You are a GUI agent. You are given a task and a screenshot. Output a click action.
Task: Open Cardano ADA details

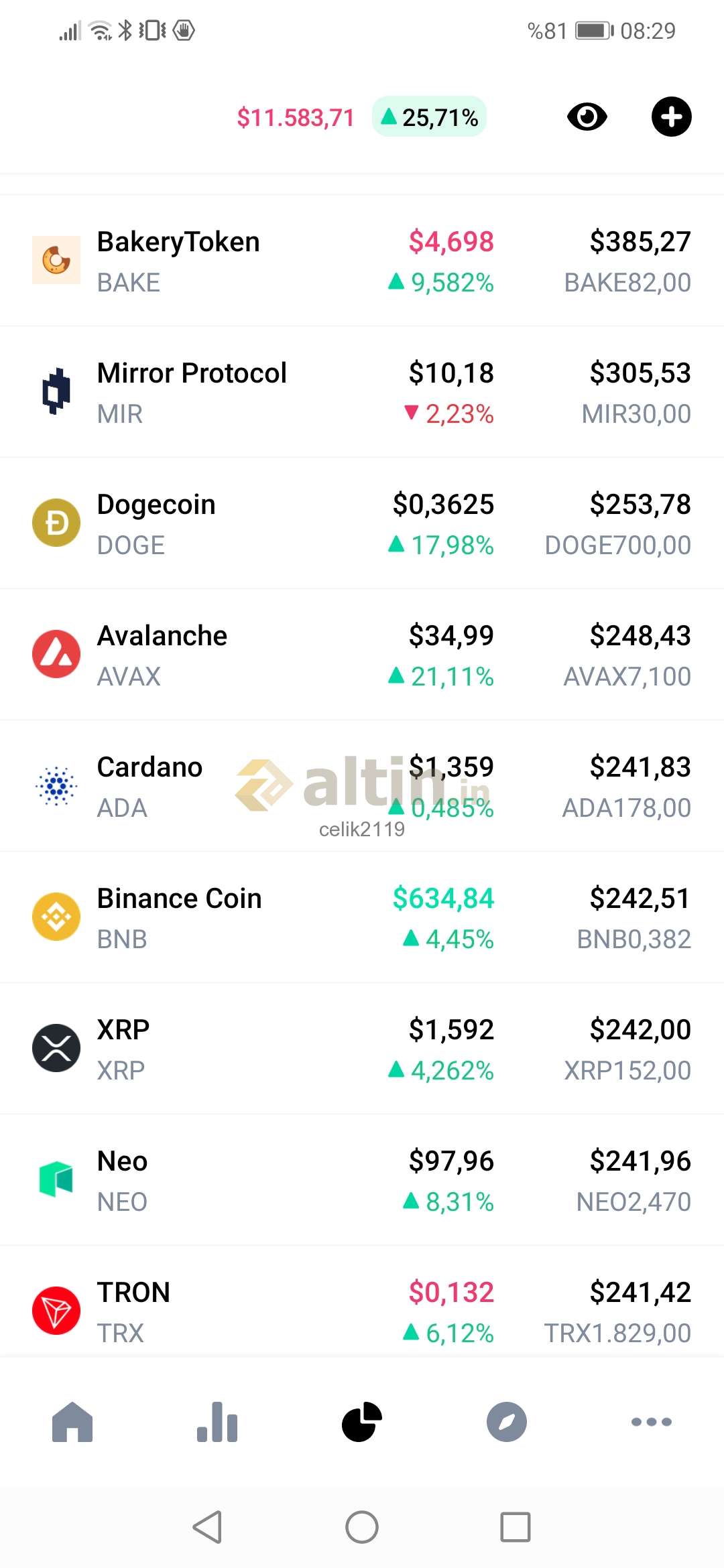362,786
